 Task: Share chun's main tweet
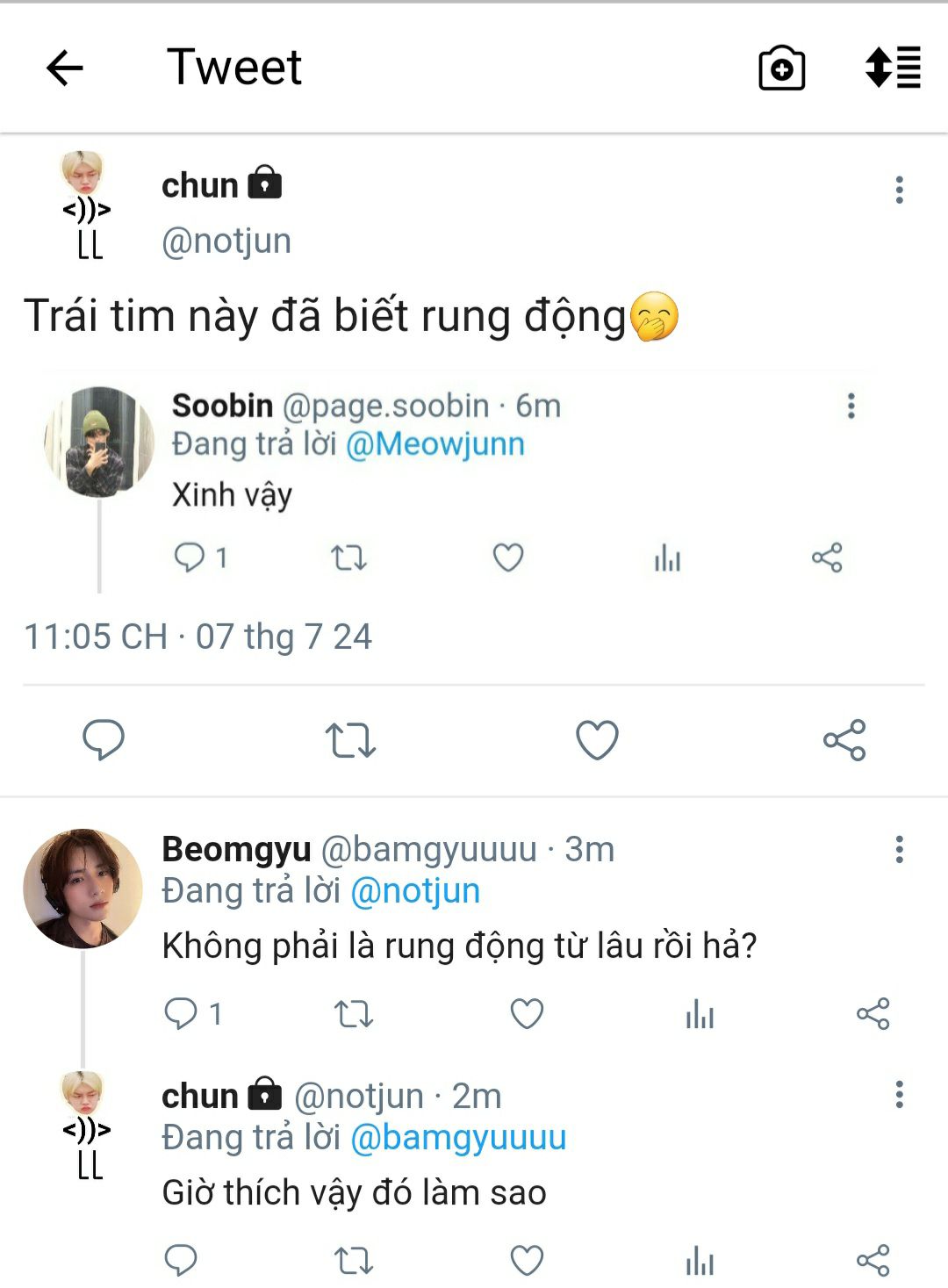click(x=844, y=739)
